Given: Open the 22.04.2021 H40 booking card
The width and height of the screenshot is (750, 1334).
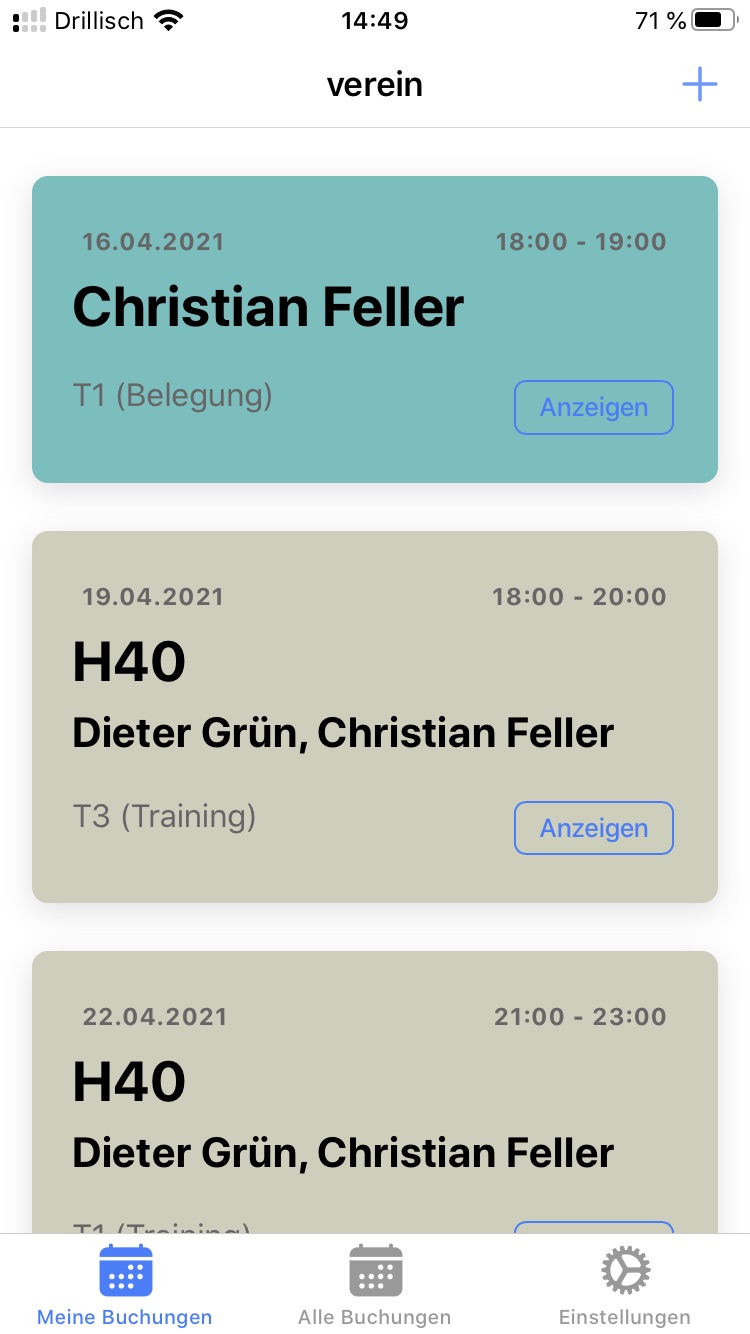Looking at the screenshot, I should click(375, 1092).
